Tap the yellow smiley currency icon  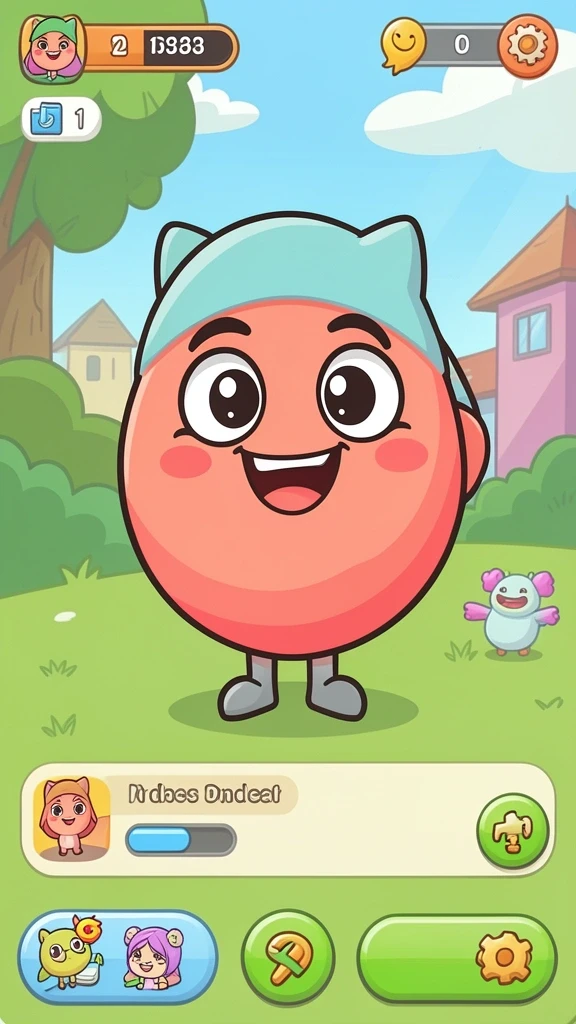click(x=403, y=45)
